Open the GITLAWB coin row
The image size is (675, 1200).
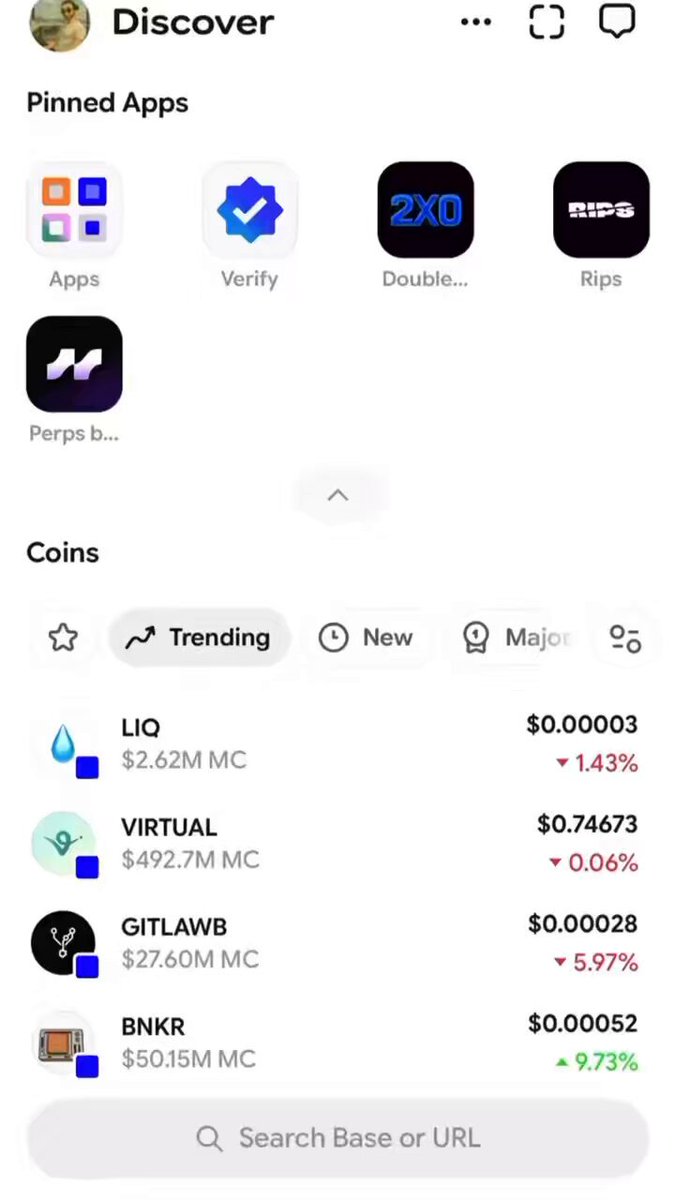point(337,943)
